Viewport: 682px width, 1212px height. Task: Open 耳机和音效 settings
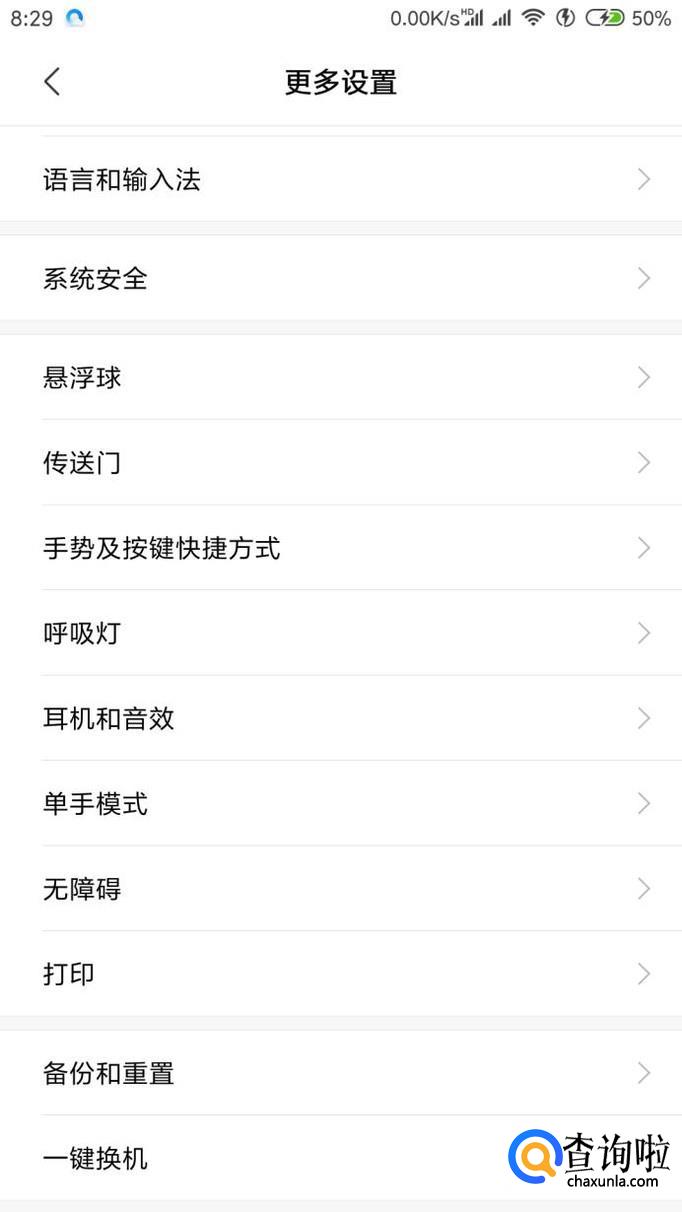(x=340, y=718)
